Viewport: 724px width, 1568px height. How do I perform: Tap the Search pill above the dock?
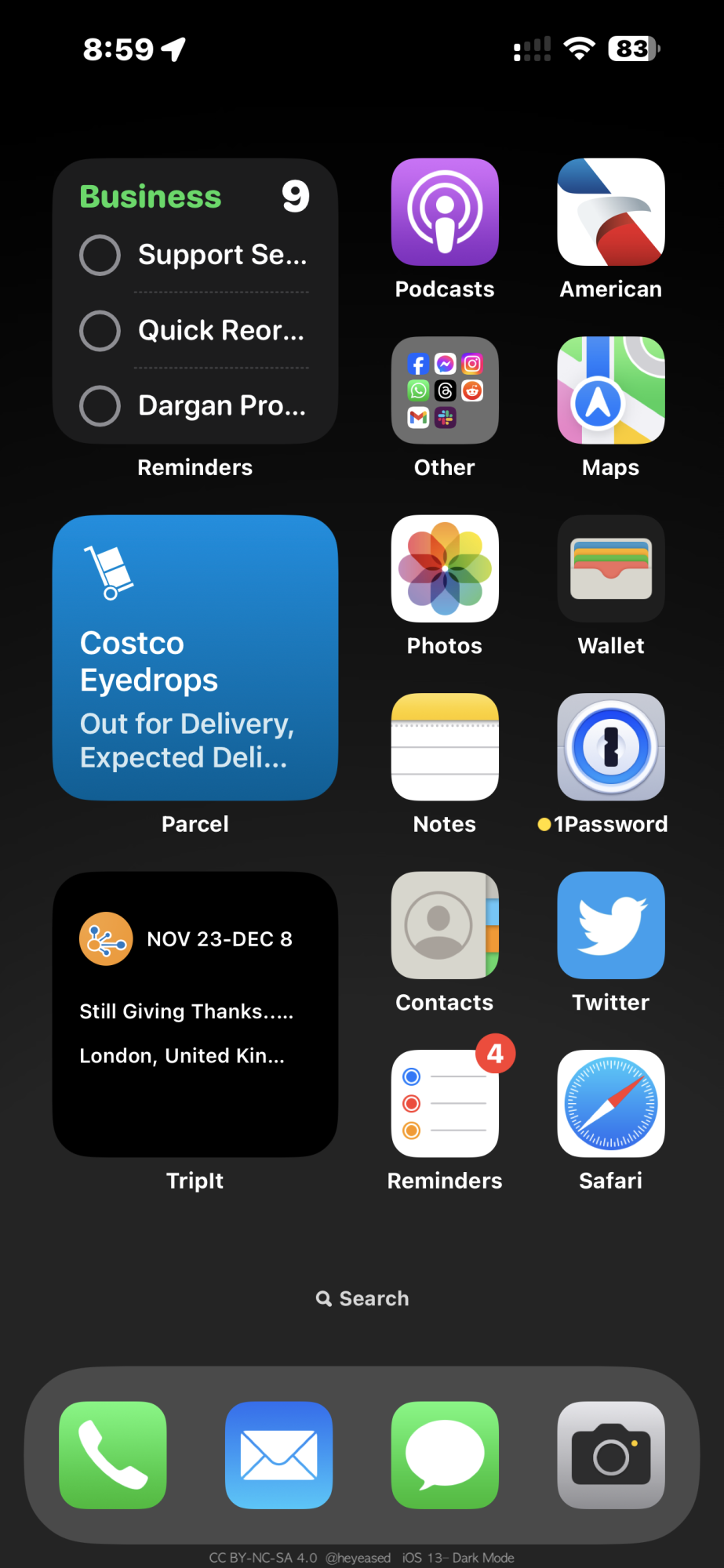[x=362, y=1298]
